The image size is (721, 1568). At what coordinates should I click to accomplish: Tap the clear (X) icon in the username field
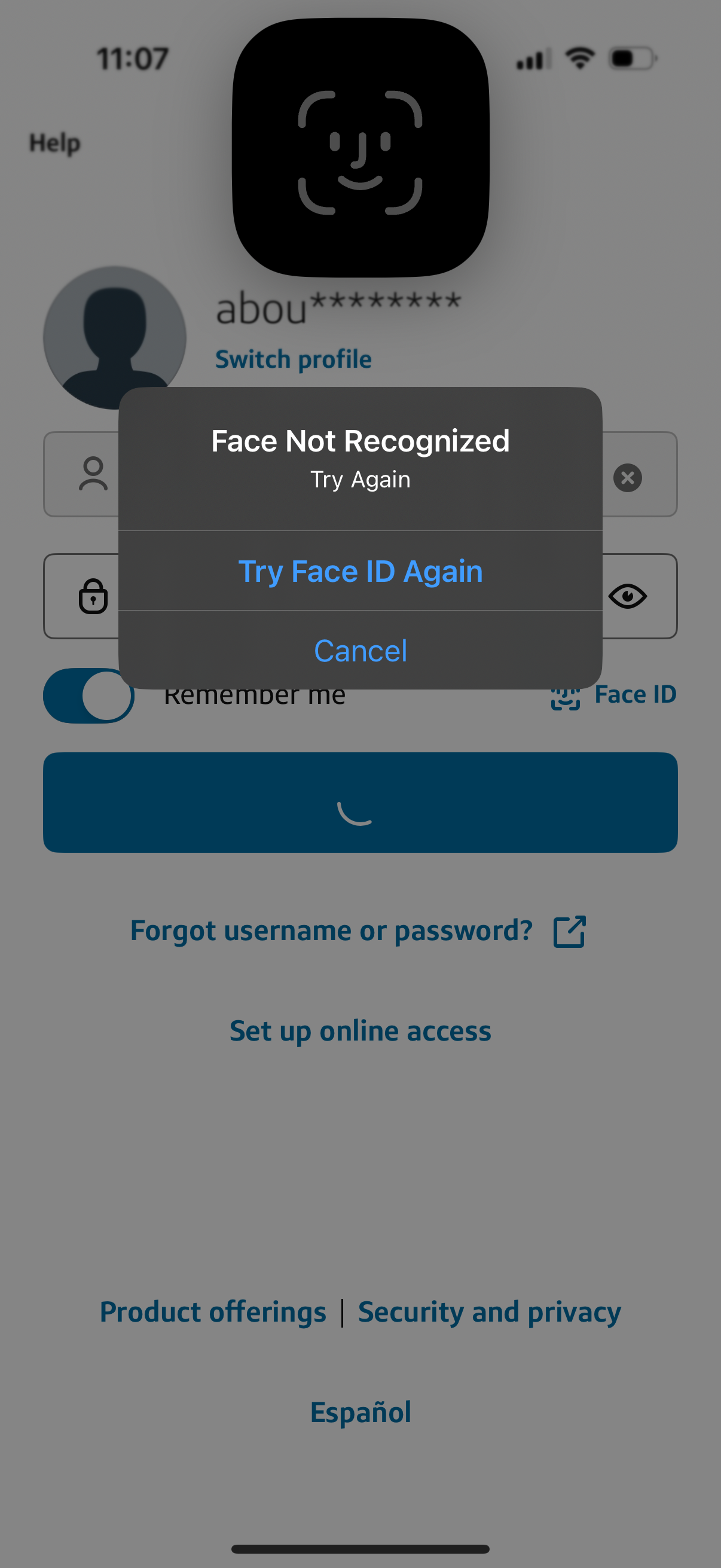pyautogui.click(x=628, y=477)
